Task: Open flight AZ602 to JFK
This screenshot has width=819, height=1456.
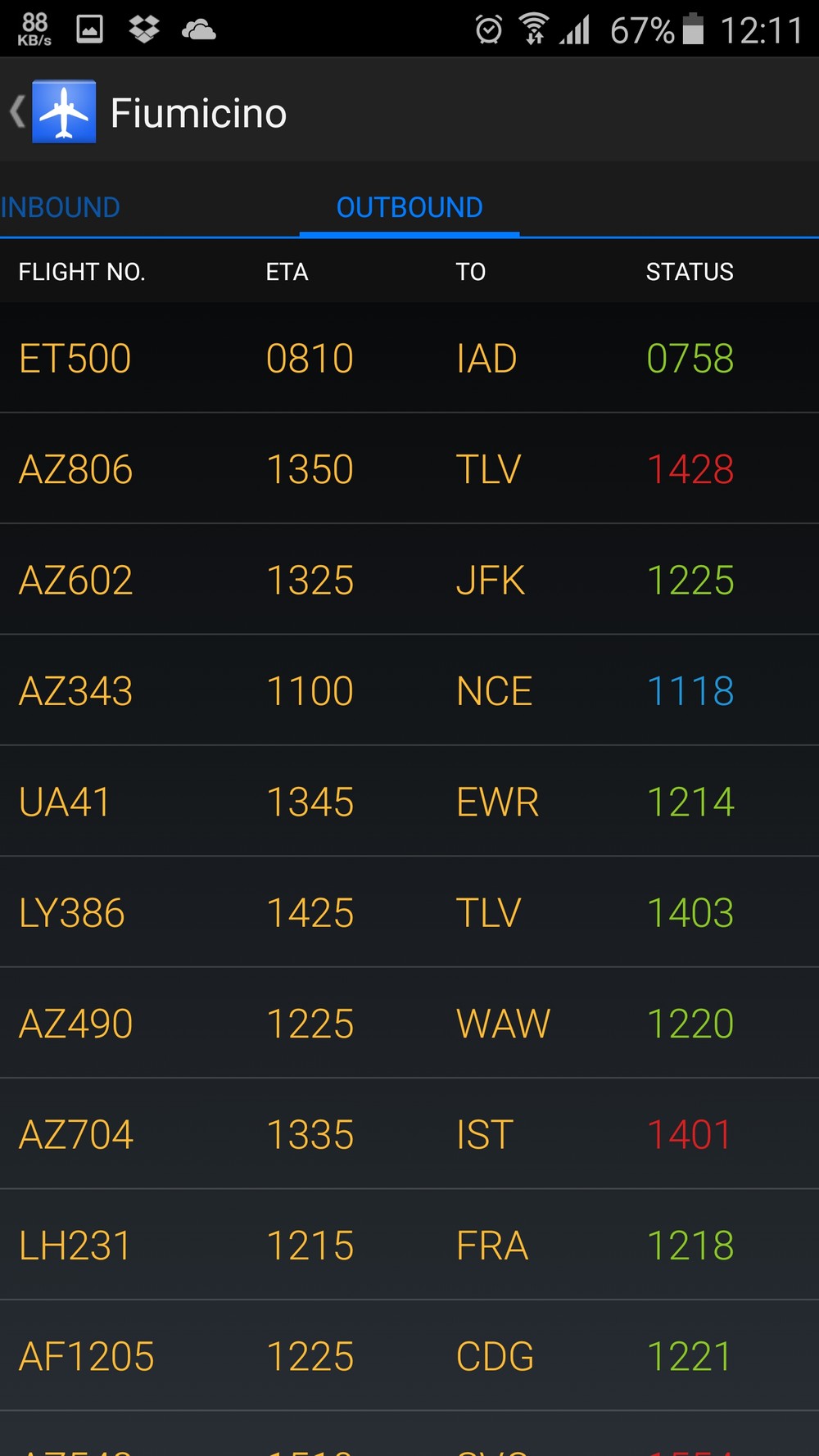Action: 409,580
